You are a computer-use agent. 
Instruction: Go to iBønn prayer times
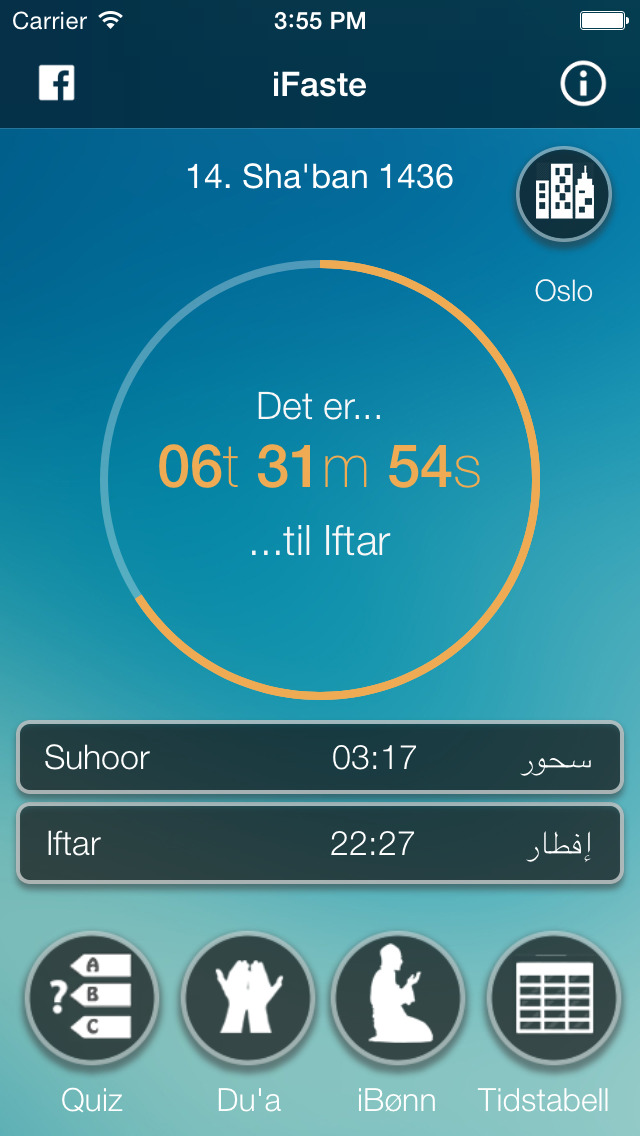398,998
